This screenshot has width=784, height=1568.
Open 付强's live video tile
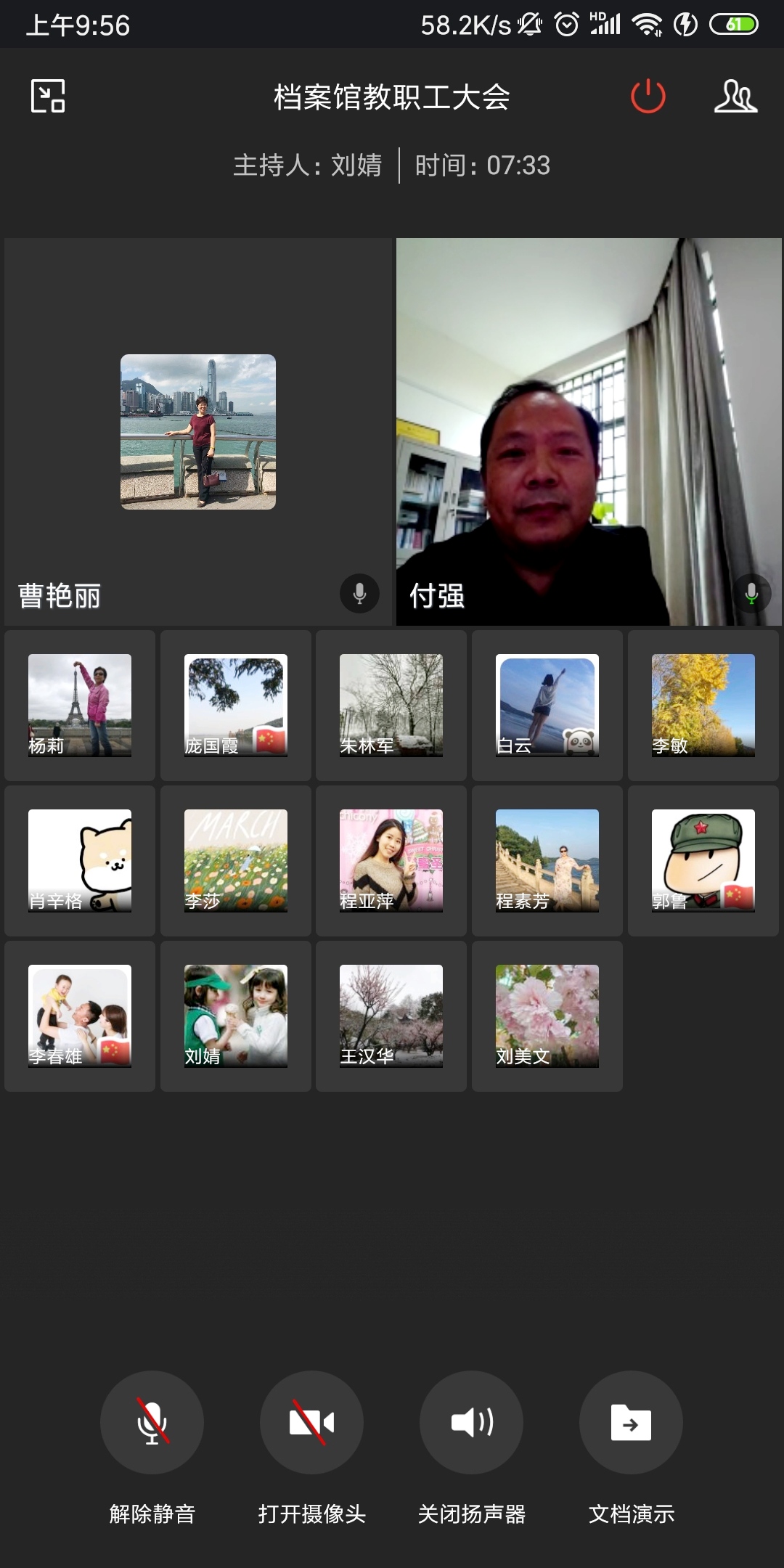click(589, 432)
